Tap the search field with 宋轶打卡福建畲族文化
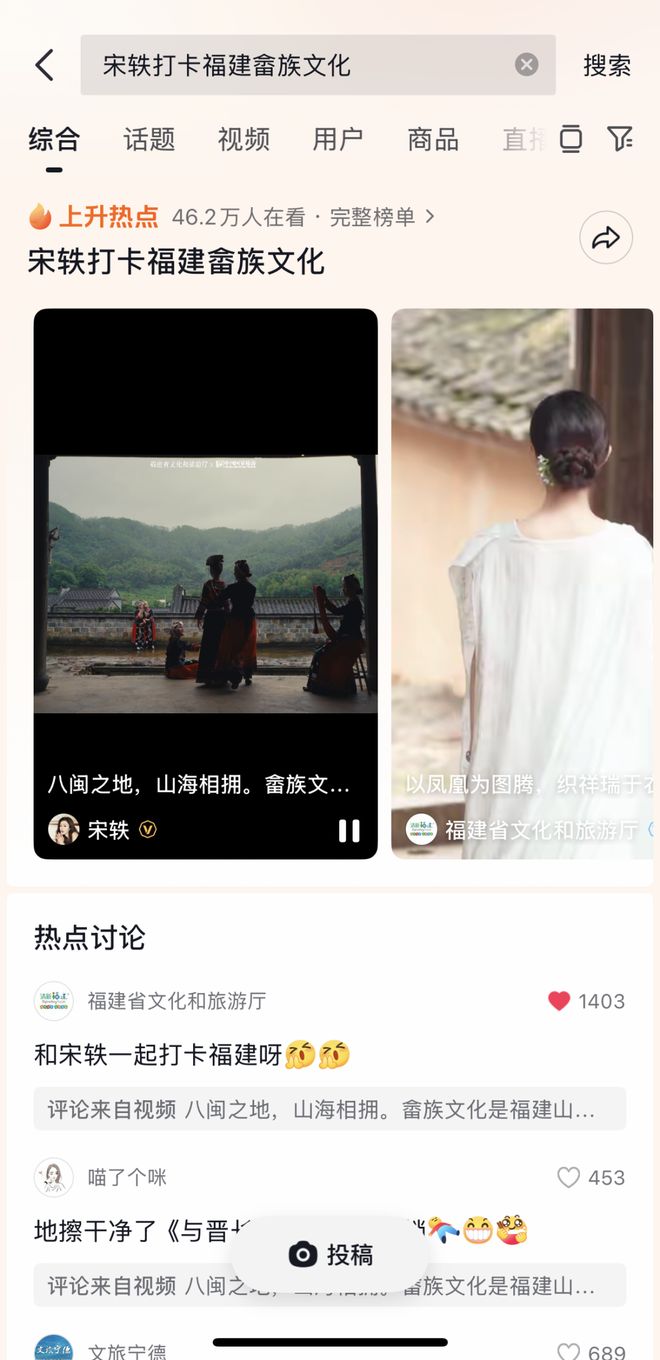Screen dimensions: 660x1360 tap(300, 65)
